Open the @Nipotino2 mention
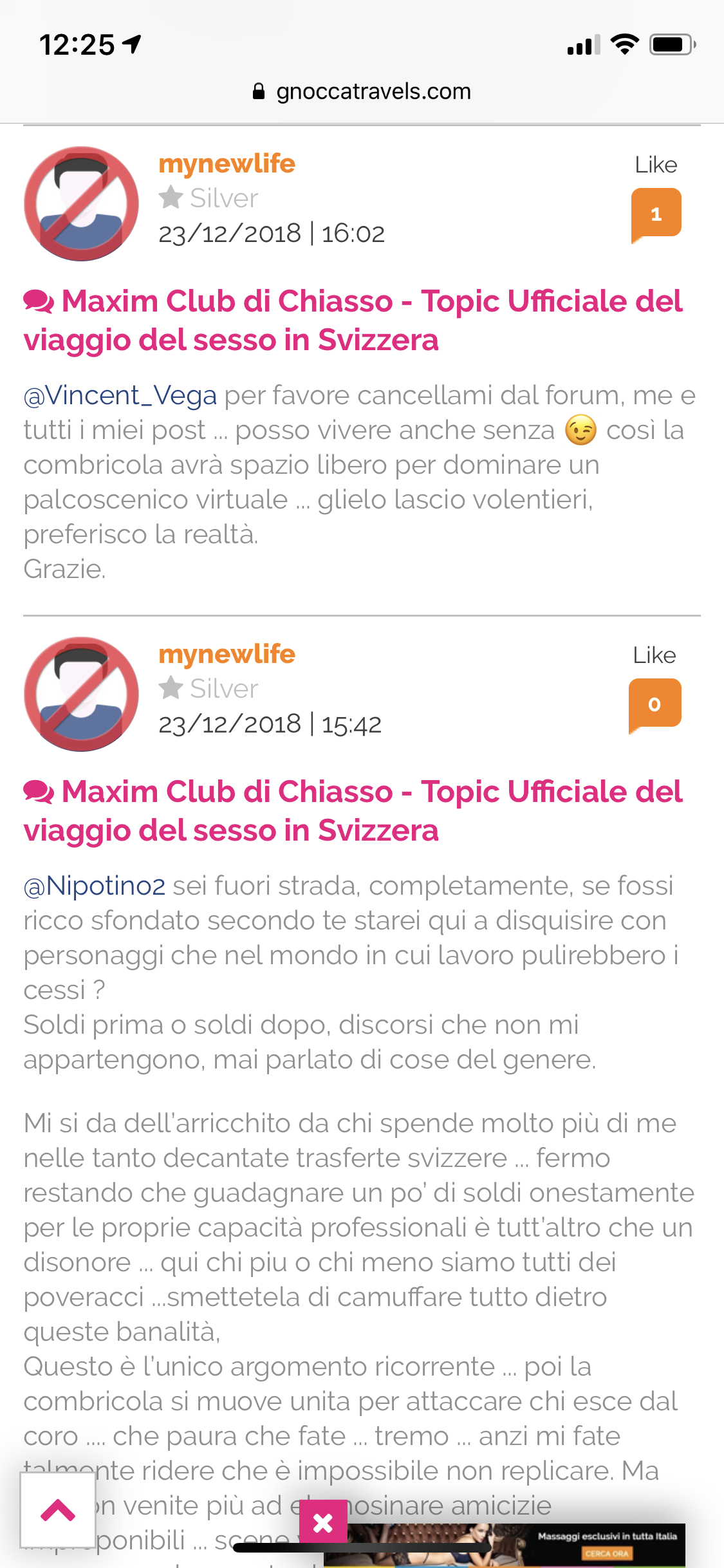The height and width of the screenshot is (1568, 724). pyautogui.click(x=95, y=886)
